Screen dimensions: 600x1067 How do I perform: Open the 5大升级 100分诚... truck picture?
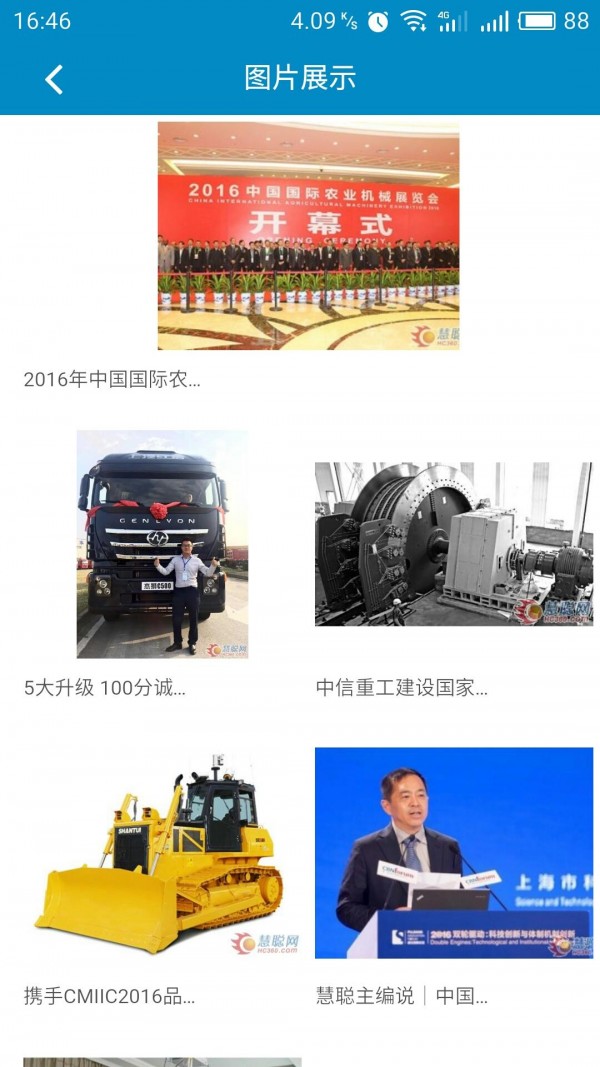coord(162,544)
